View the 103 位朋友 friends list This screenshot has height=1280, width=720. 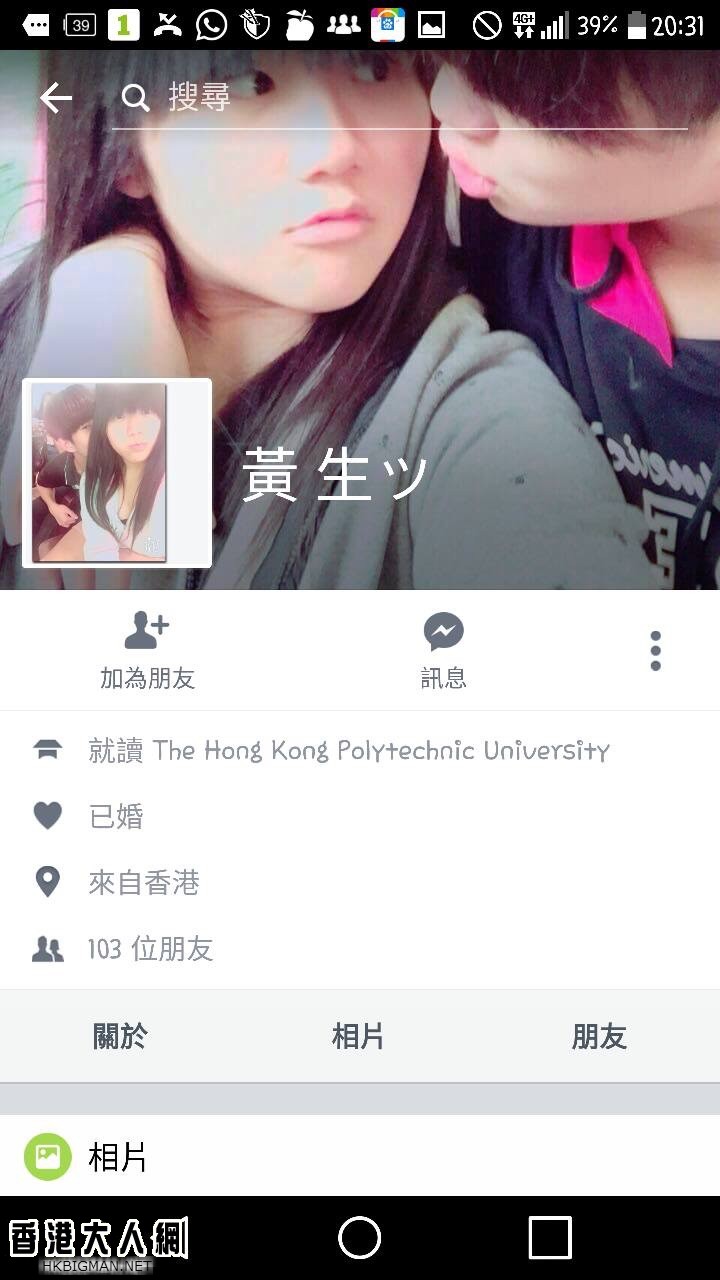150,949
